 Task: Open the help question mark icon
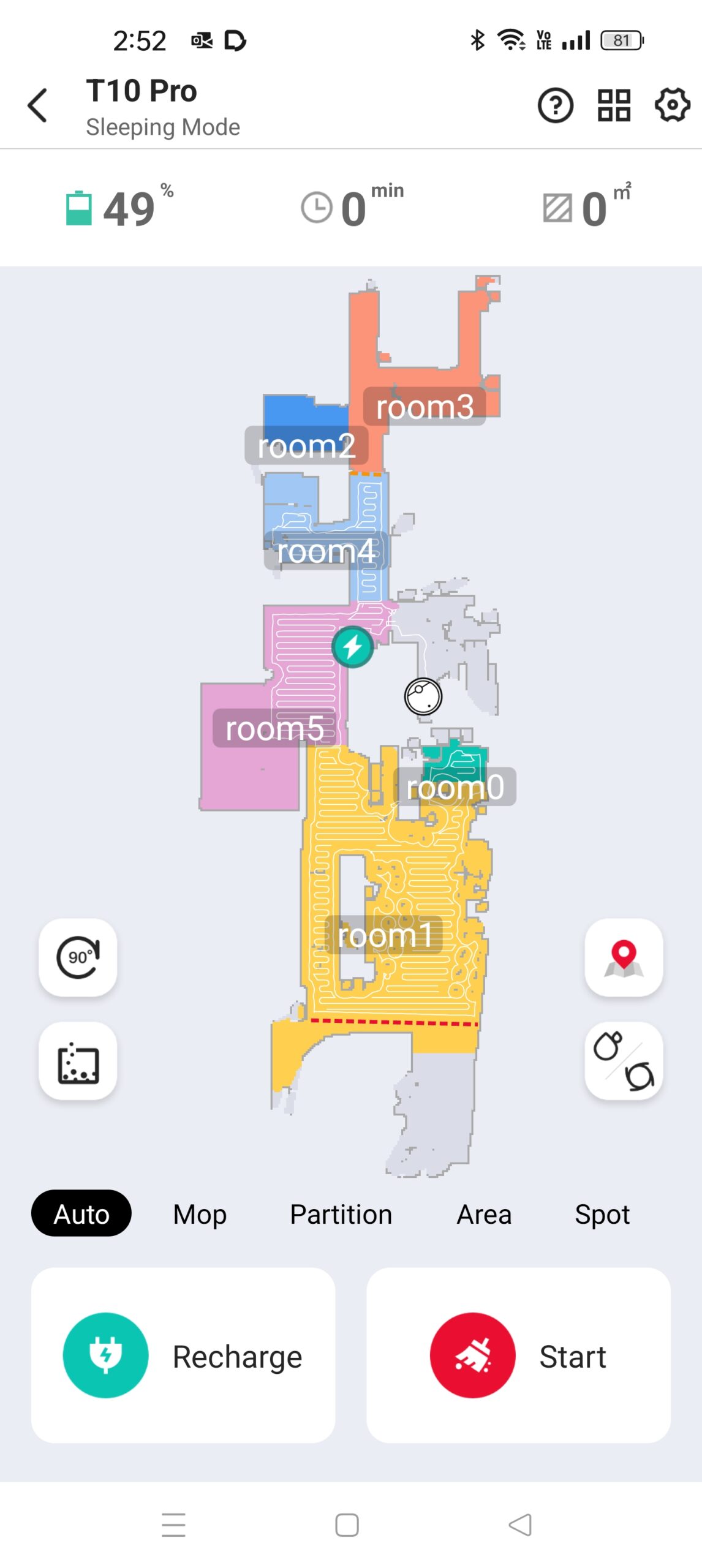tap(555, 105)
